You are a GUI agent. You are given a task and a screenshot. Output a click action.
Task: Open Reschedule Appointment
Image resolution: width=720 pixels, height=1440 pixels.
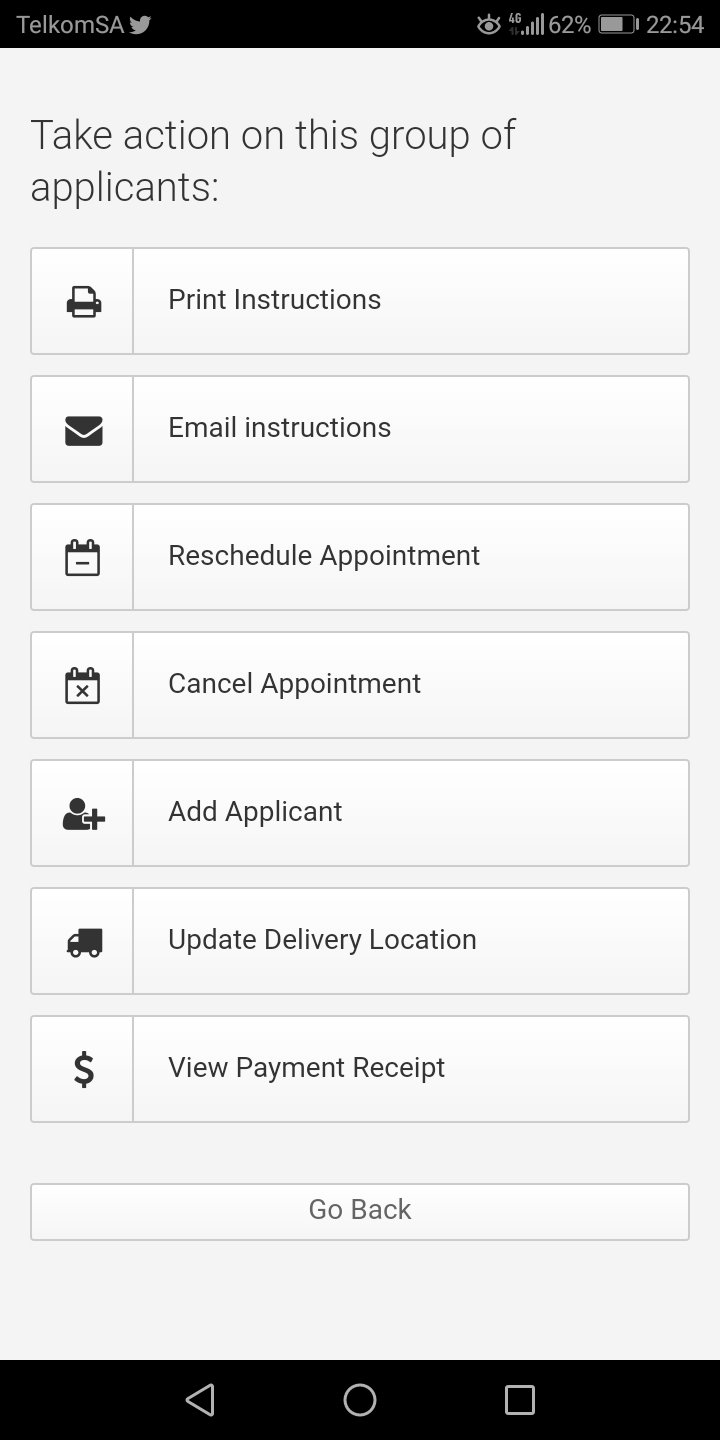[x=360, y=557]
